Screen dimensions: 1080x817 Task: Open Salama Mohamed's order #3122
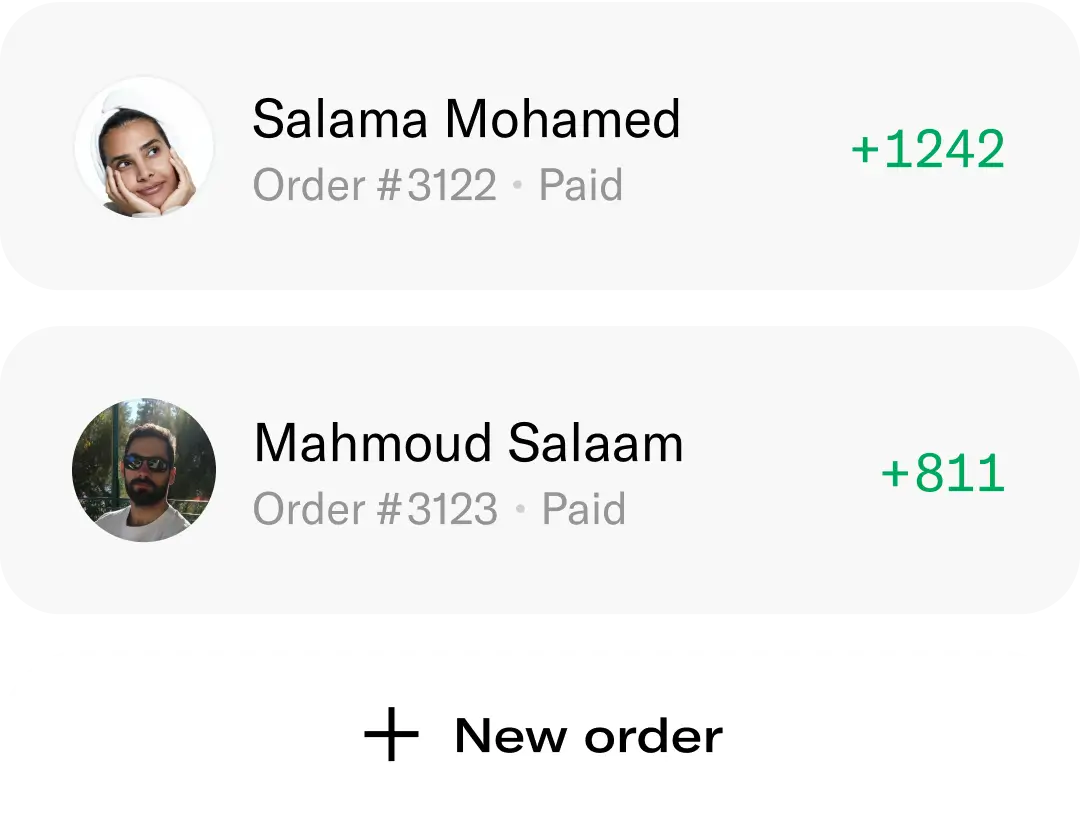tap(540, 150)
